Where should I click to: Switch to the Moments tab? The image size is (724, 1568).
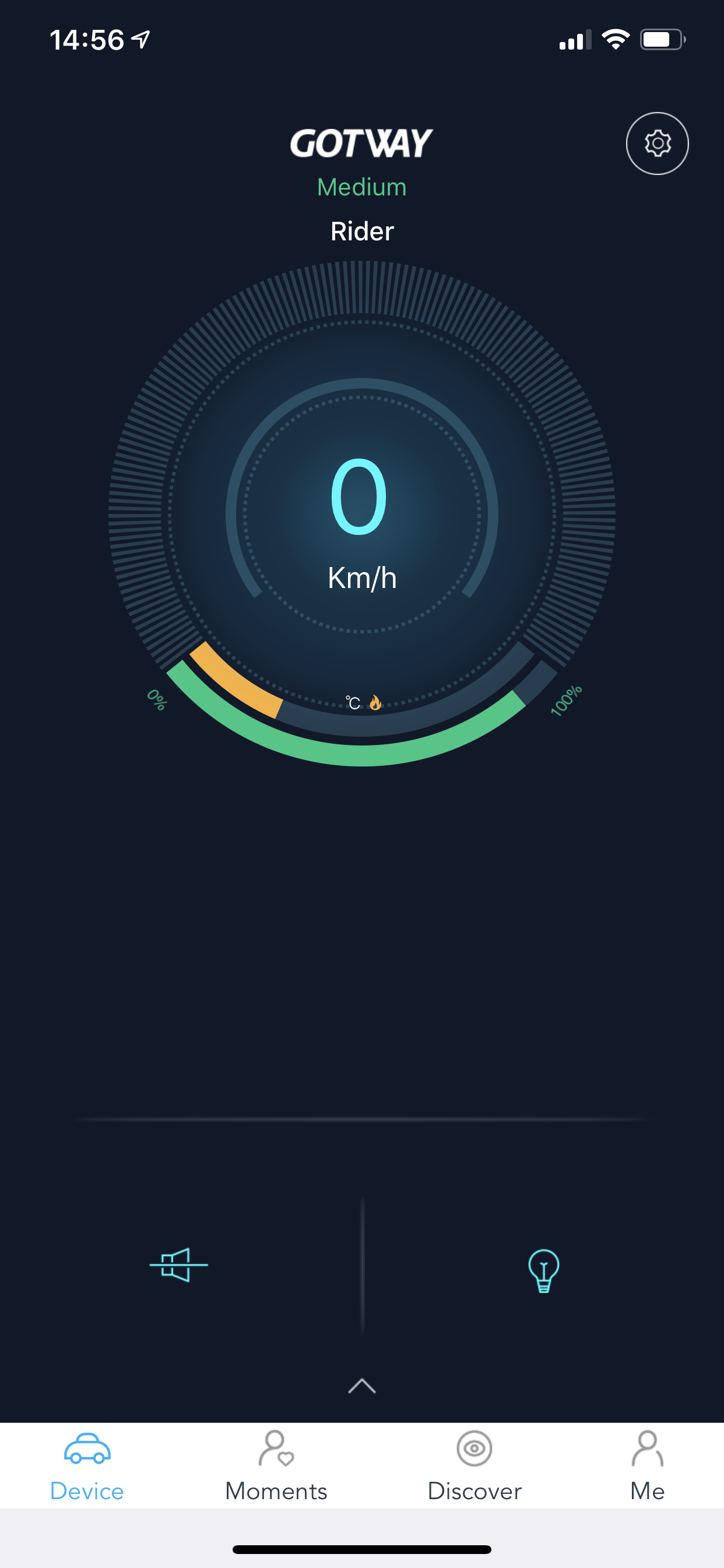point(276,1466)
